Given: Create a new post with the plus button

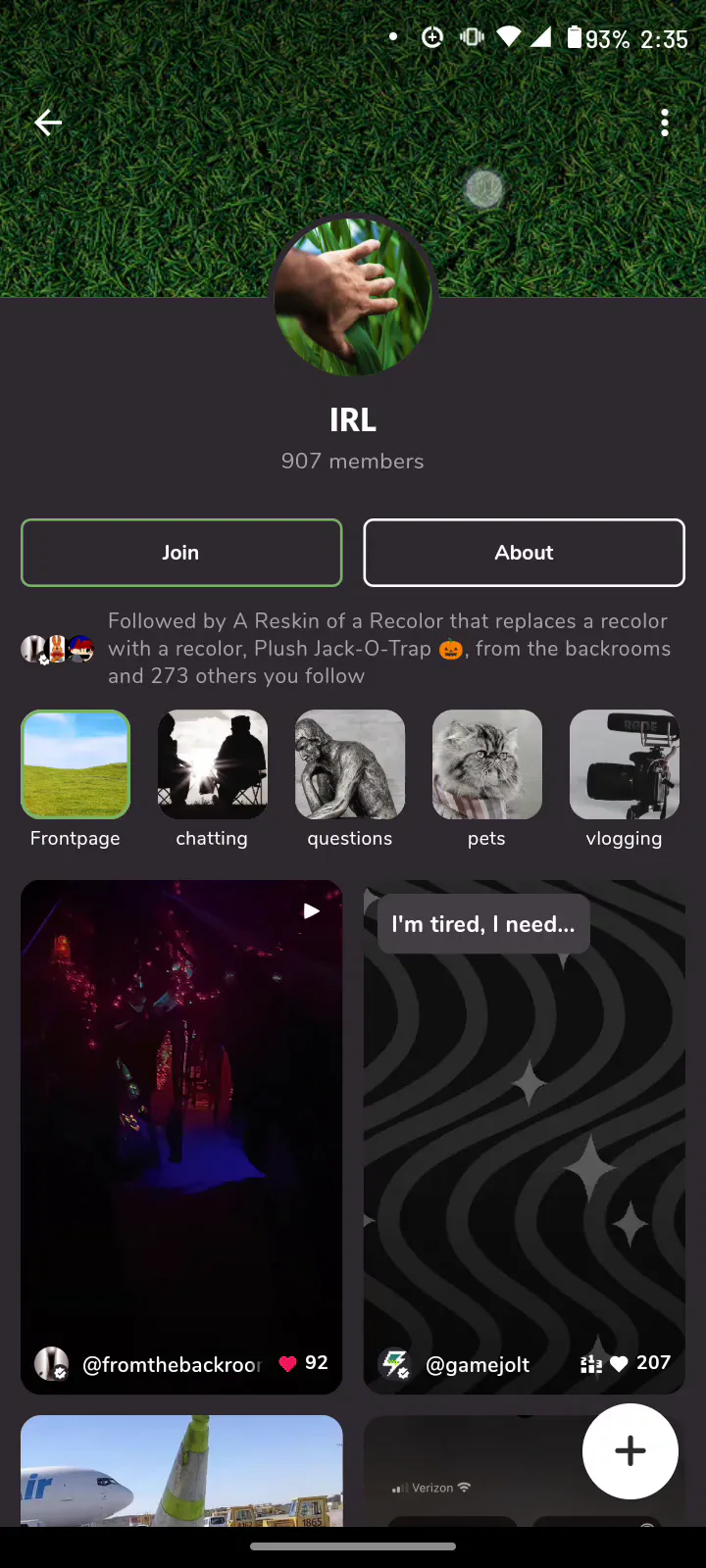Looking at the screenshot, I should tap(630, 1451).
